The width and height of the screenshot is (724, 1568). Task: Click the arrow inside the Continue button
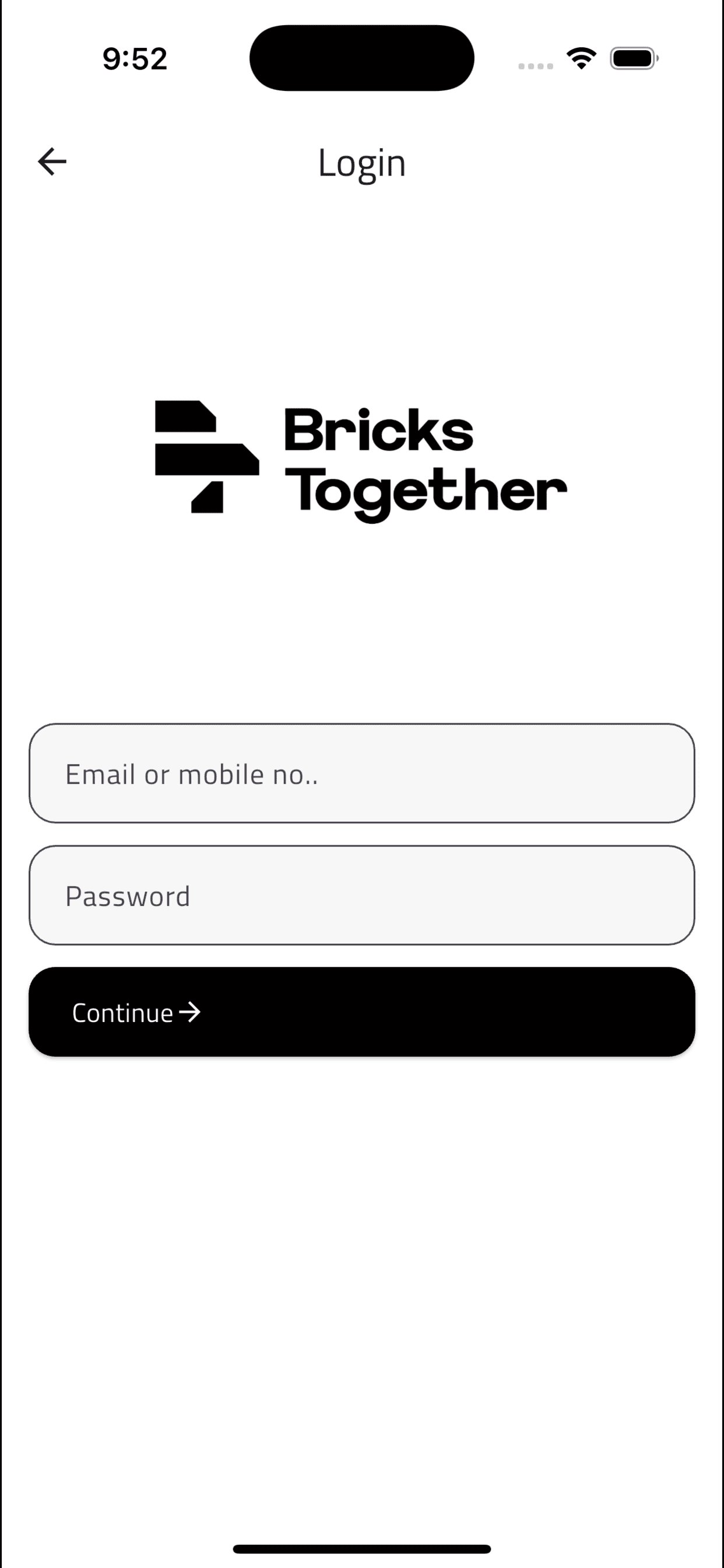tap(191, 1011)
